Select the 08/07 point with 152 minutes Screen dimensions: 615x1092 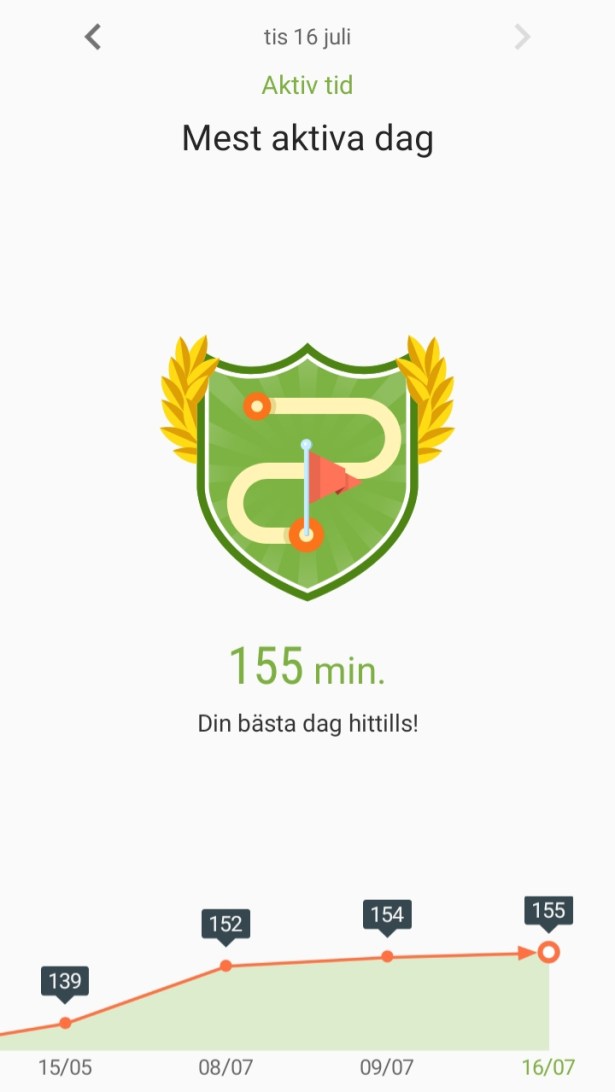pyautogui.click(x=226, y=965)
